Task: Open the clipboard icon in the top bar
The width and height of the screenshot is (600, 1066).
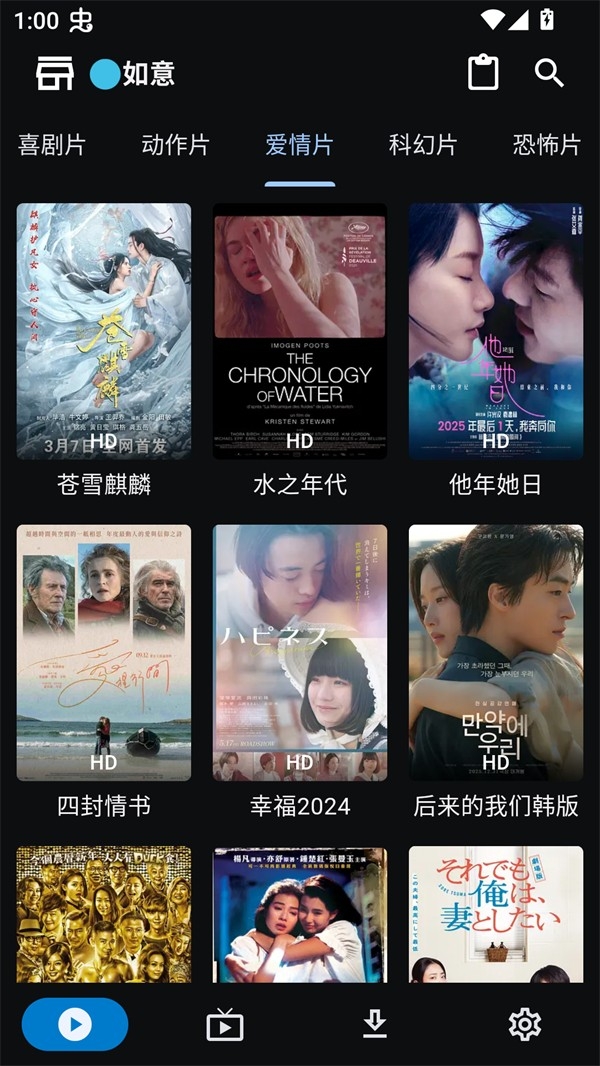Action: 483,73
